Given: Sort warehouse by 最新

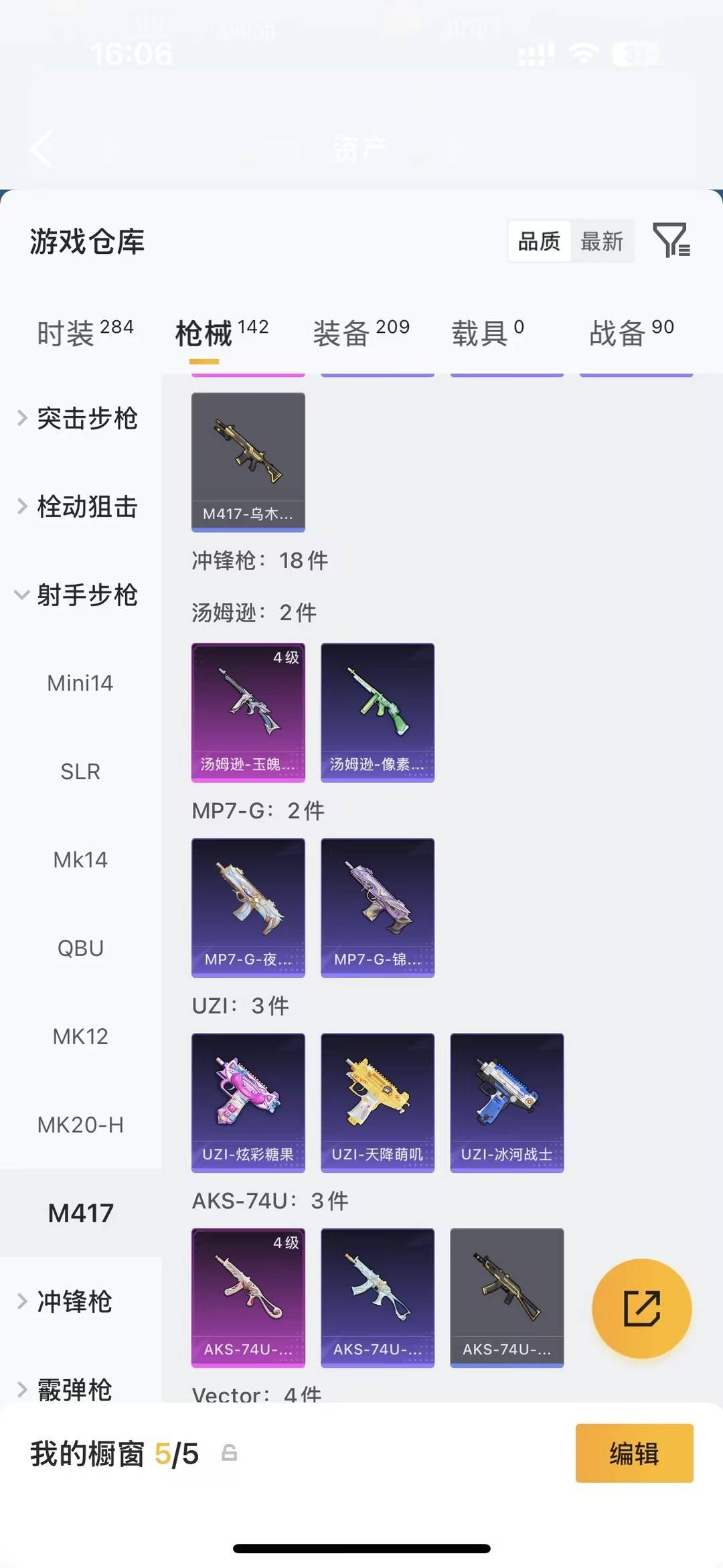Looking at the screenshot, I should (x=602, y=241).
